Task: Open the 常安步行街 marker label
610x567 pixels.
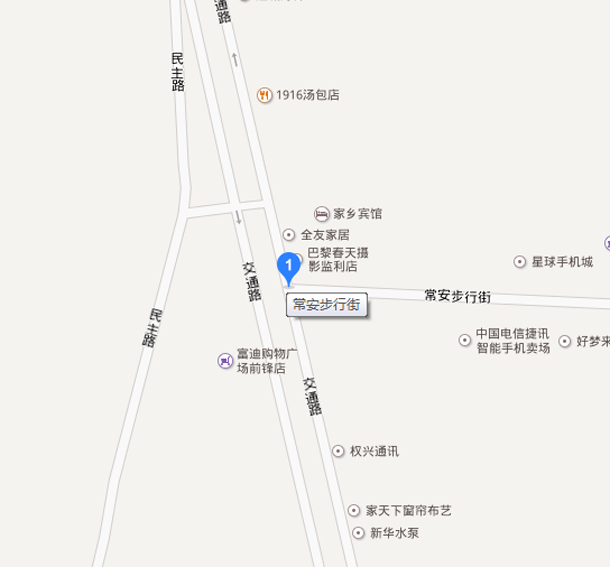Action: click(x=327, y=304)
